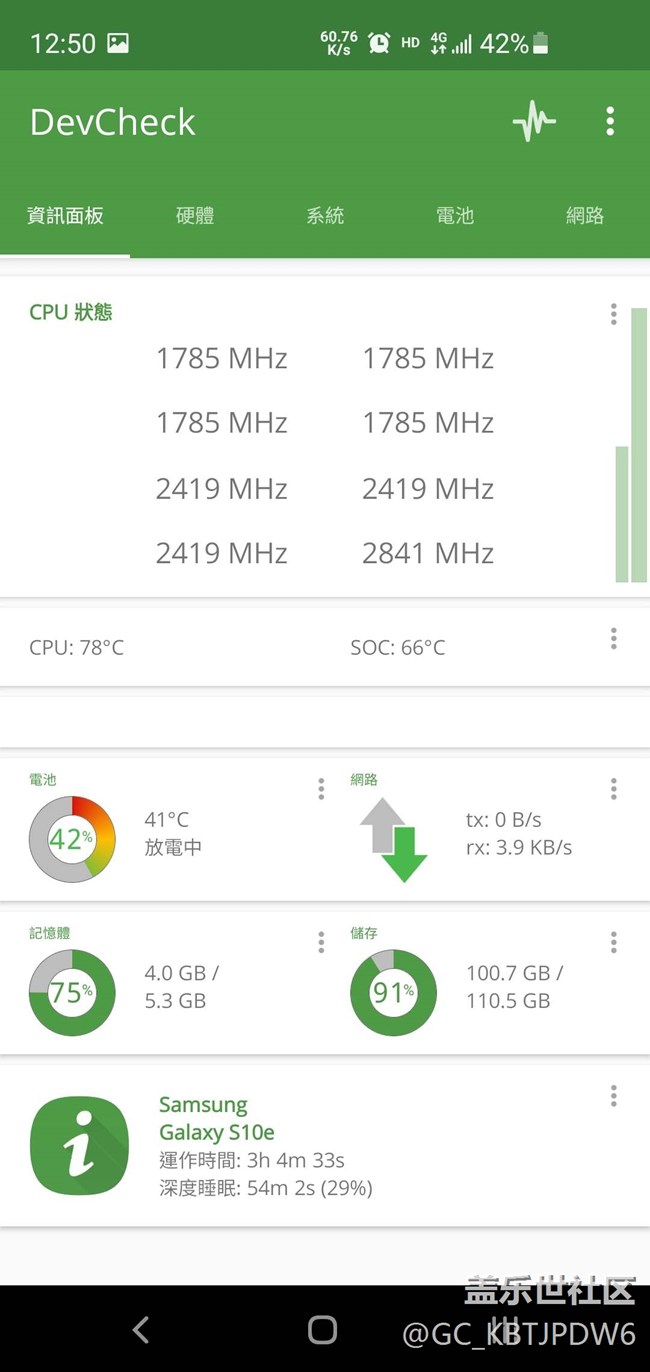Open the 儲存 card three-dot menu
The image size is (650, 1372).
point(613,942)
